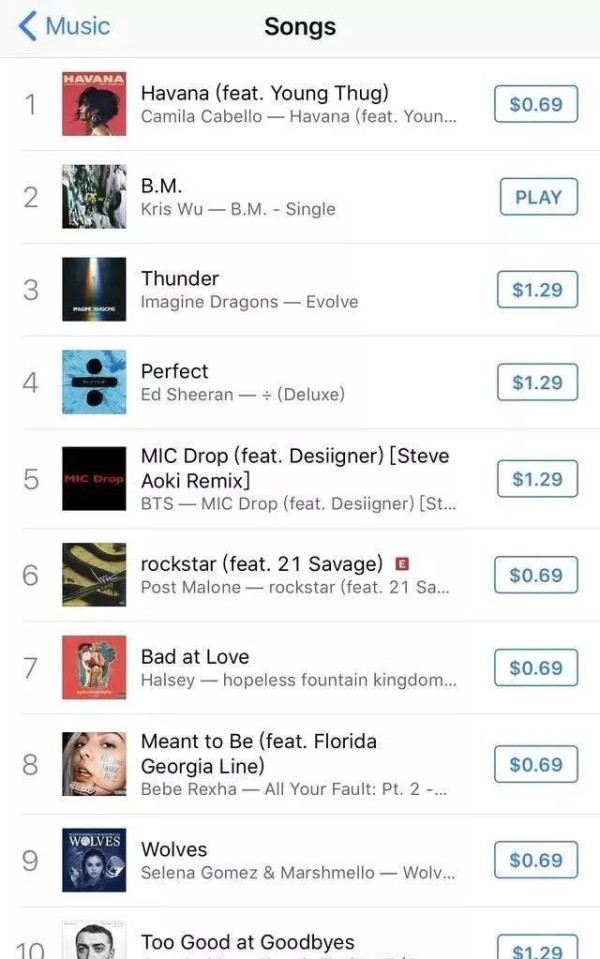
Task: Purchase Bad at Love for $0.69
Action: 536,668
